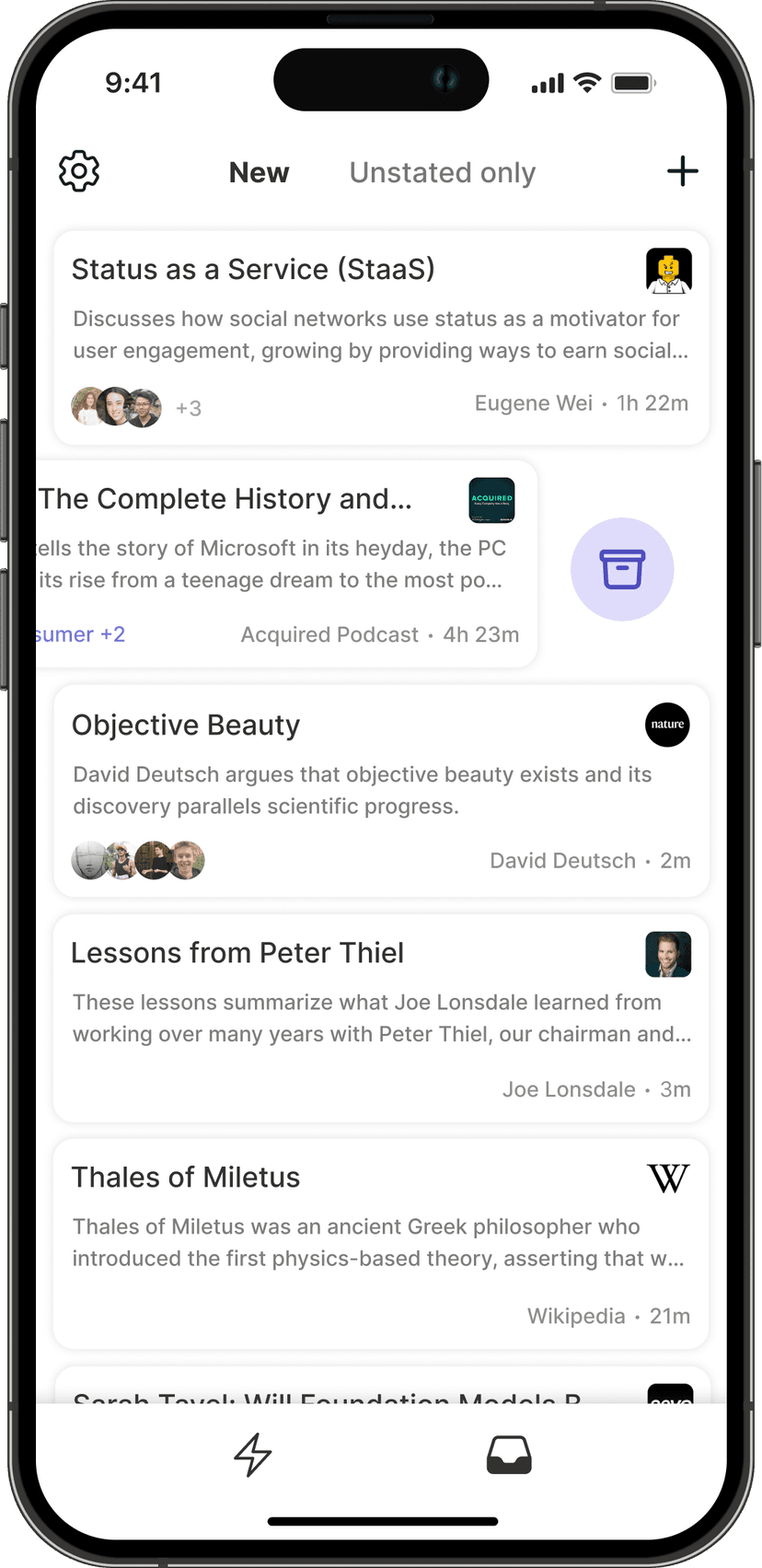Archive the swiped Acquired Podcast card
Image resolution: width=762 pixels, height=1568 pixels.
tap(622, 569)
